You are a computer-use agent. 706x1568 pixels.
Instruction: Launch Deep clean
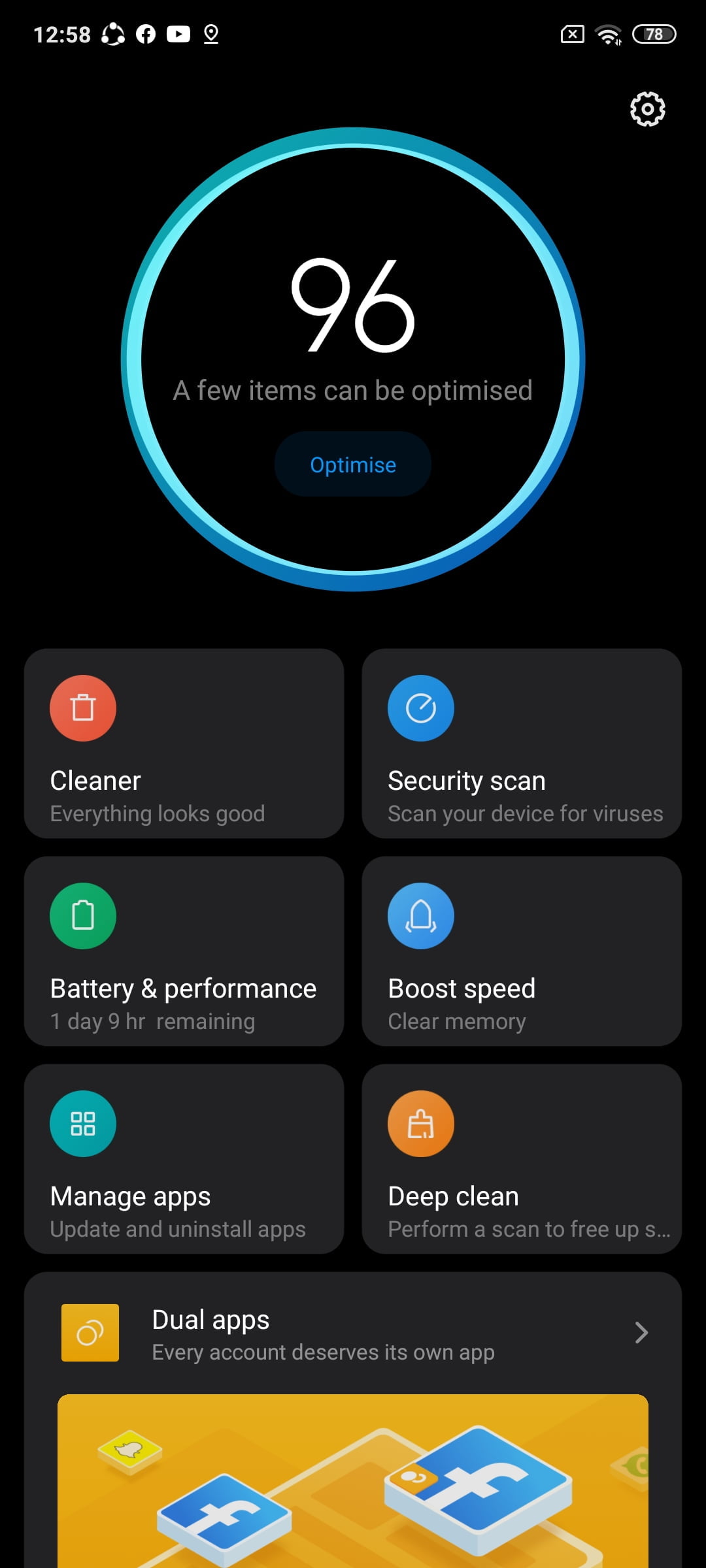pyautogui.click(x=522, y=1159)
